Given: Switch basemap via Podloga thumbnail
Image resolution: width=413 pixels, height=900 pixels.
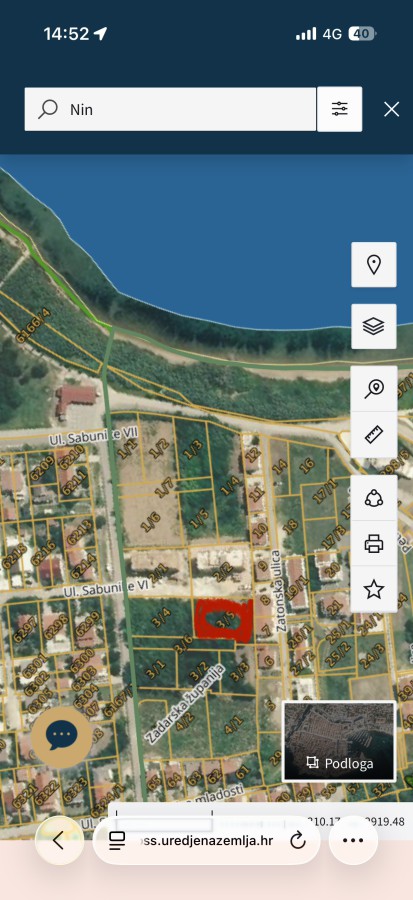Looking at the screenshot, I should (x=339, y=741).
